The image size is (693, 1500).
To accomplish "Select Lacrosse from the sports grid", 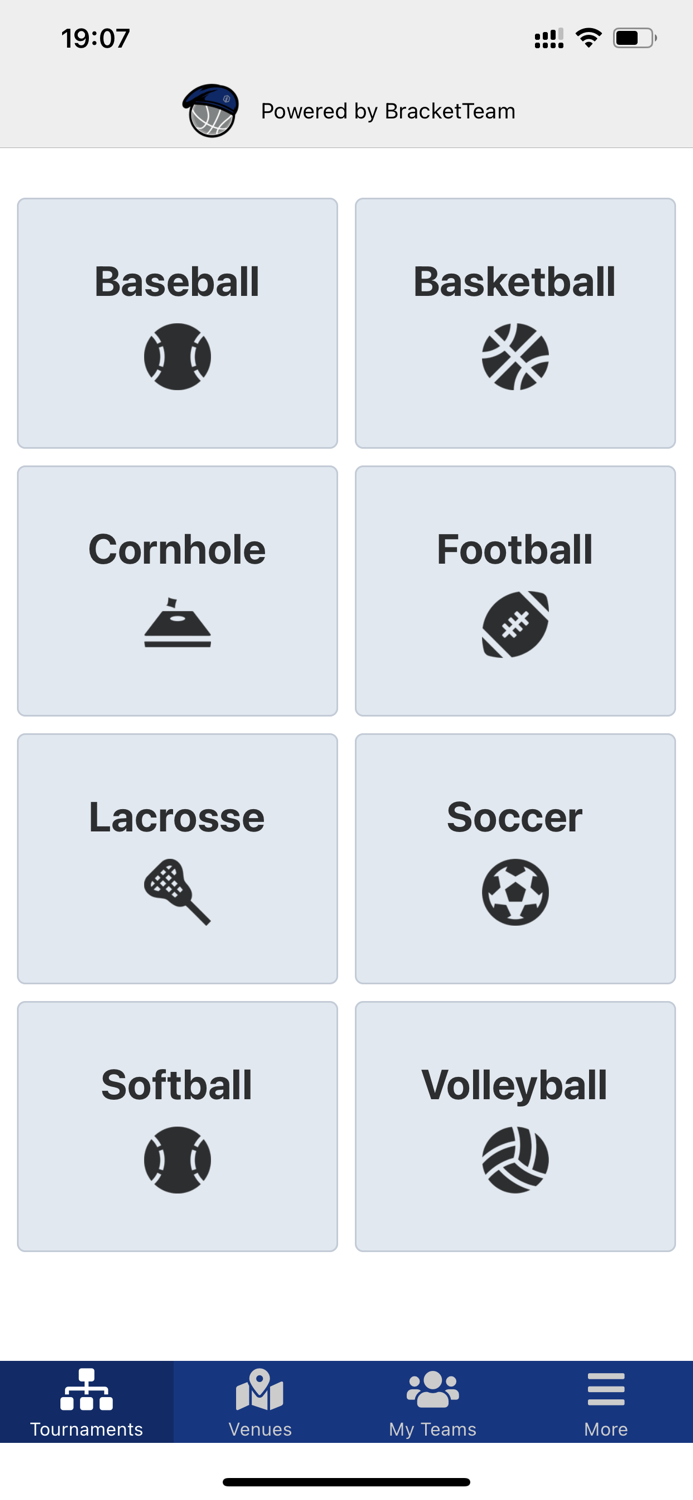I will [177, 859].
